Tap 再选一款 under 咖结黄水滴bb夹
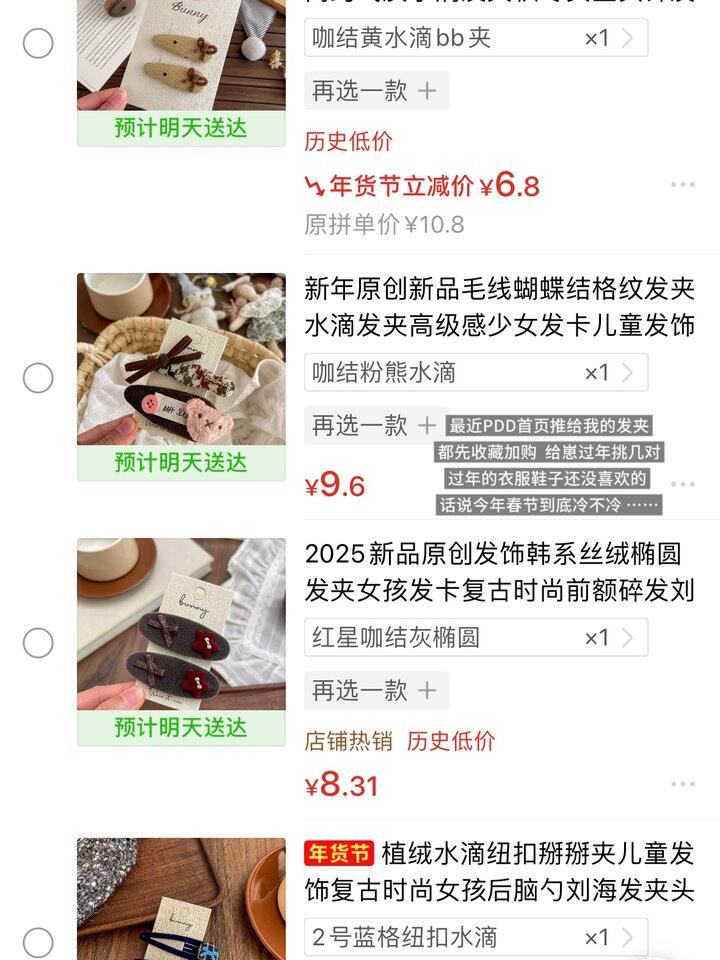Image resolution: width=720 pixels, height=960 pixels. [x=375, y=91]
